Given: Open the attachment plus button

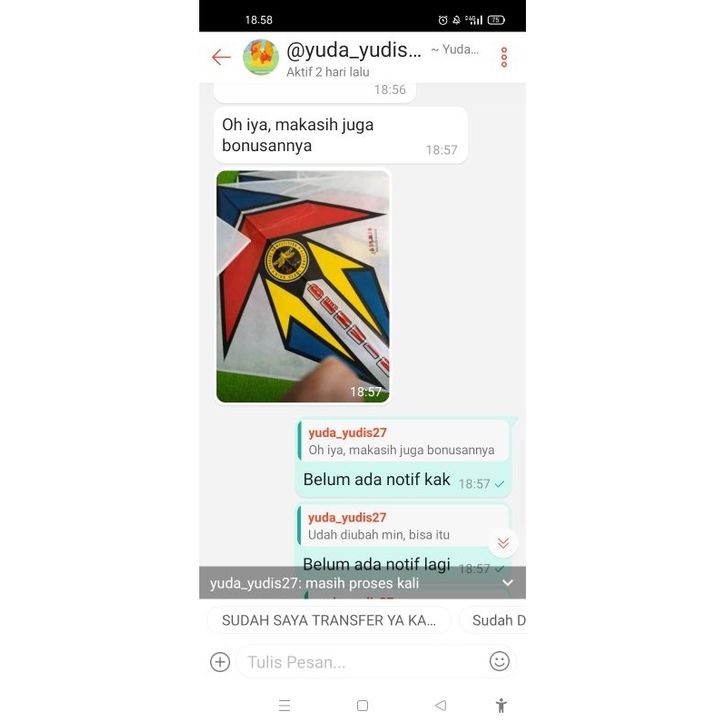Looking at the screenshot, I should (x=220, y=662).
